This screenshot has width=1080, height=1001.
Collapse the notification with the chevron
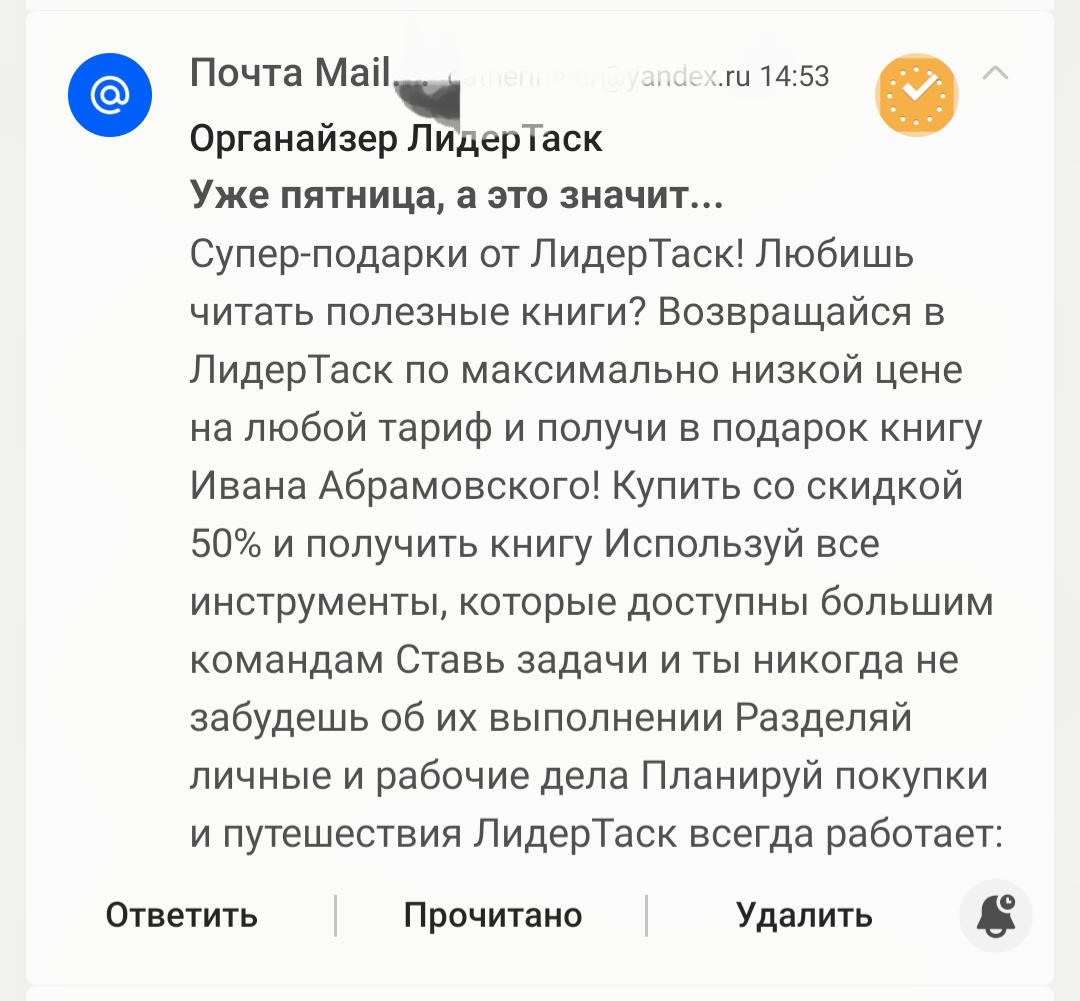(996, 73)
